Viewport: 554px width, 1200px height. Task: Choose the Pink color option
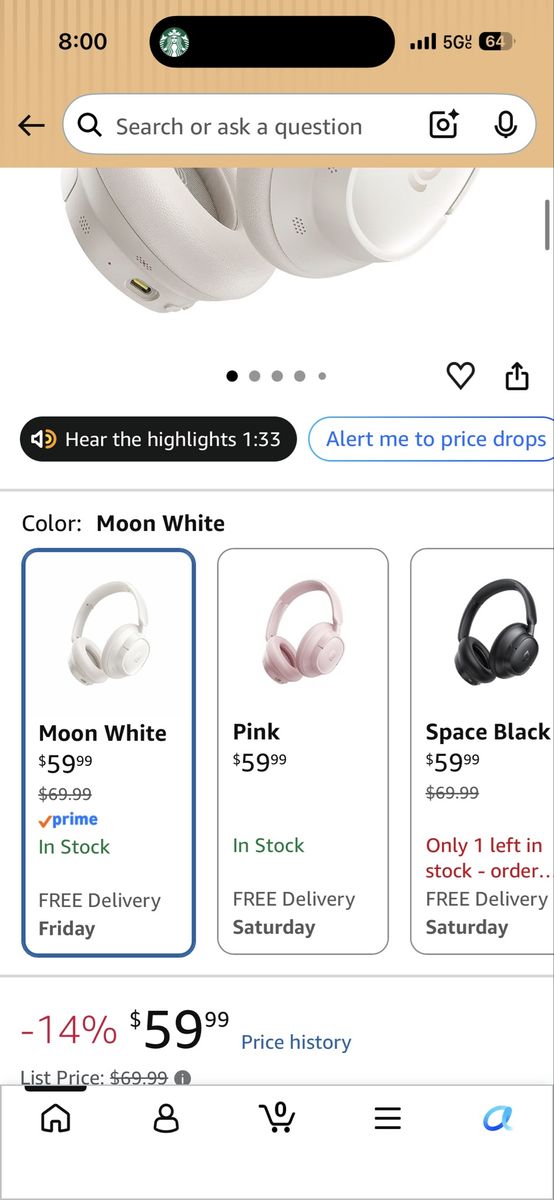(303, 751)
